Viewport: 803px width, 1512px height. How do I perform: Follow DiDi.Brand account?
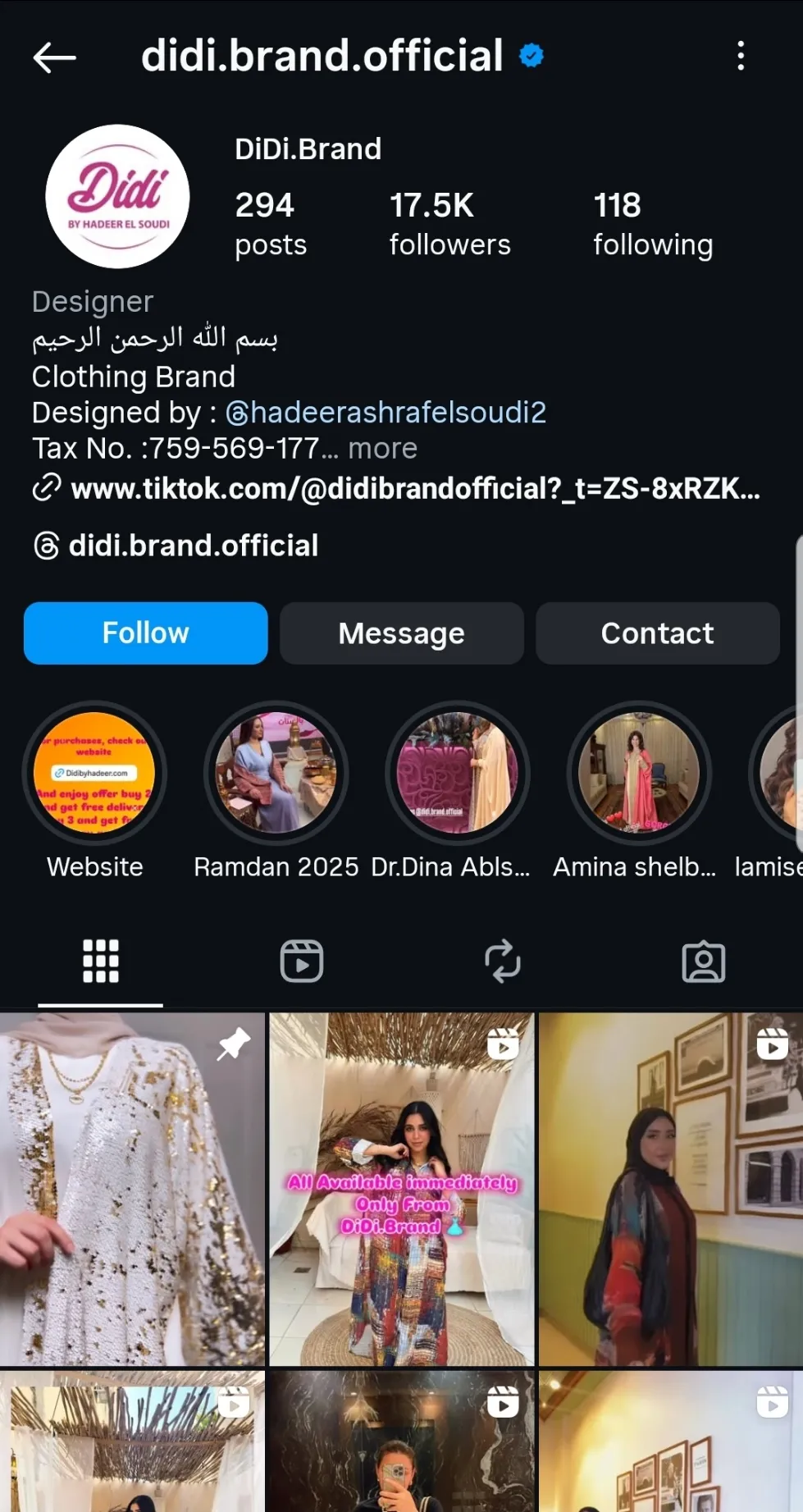145,633
